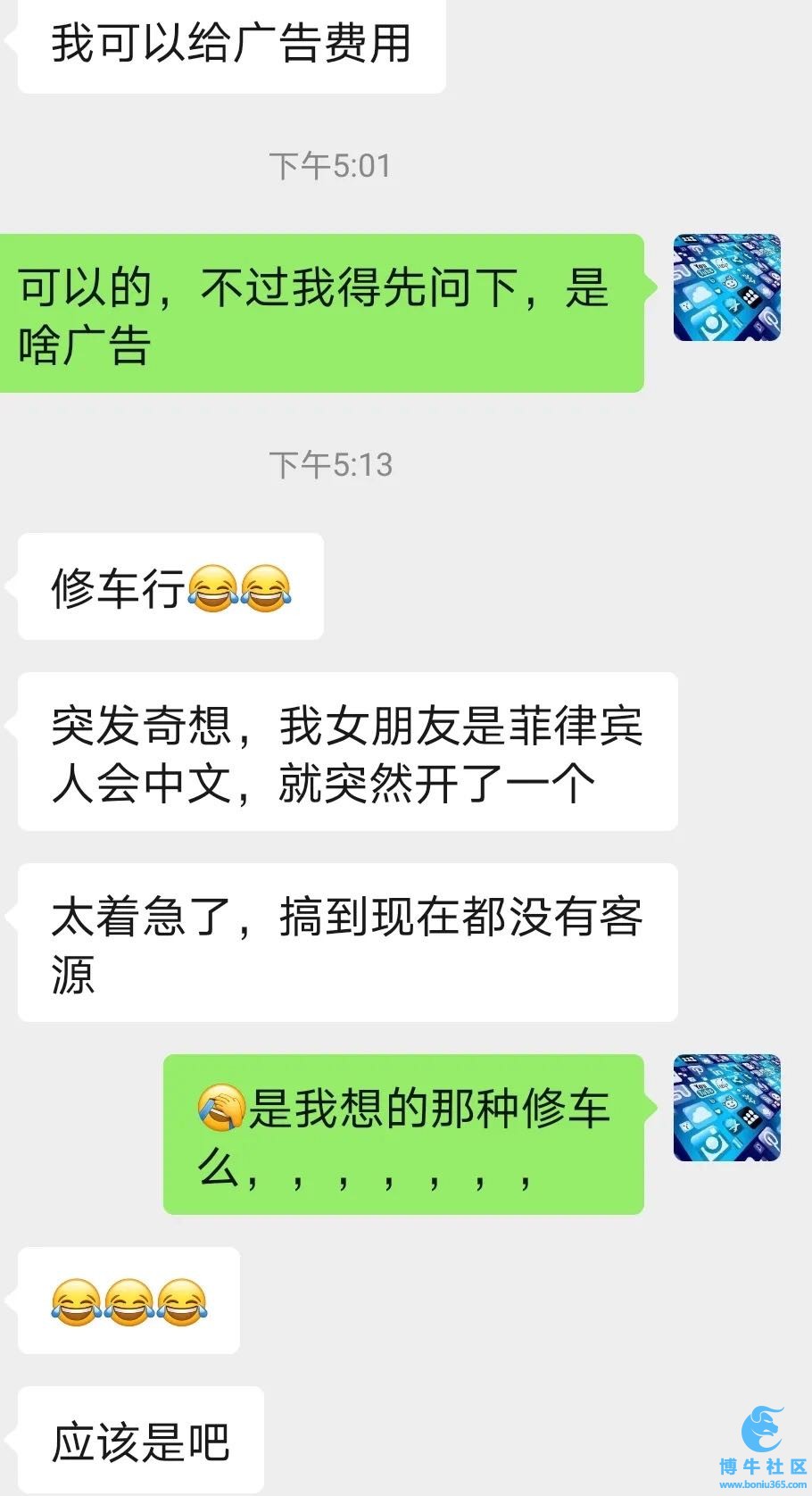The image size is (812, 1496).
Task: Open sender avatar beside '可以的，不过我得先问下' message
Action: 726,287
